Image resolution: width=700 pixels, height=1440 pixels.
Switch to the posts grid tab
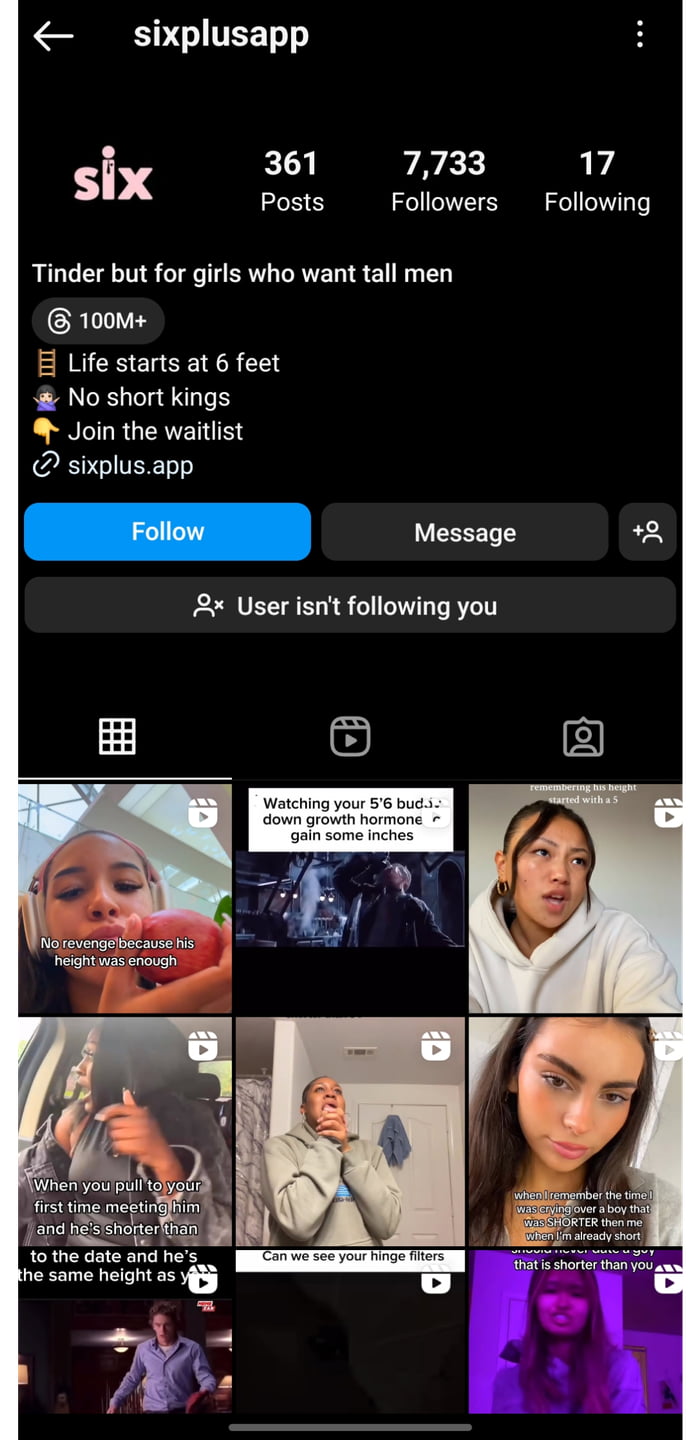117,737
